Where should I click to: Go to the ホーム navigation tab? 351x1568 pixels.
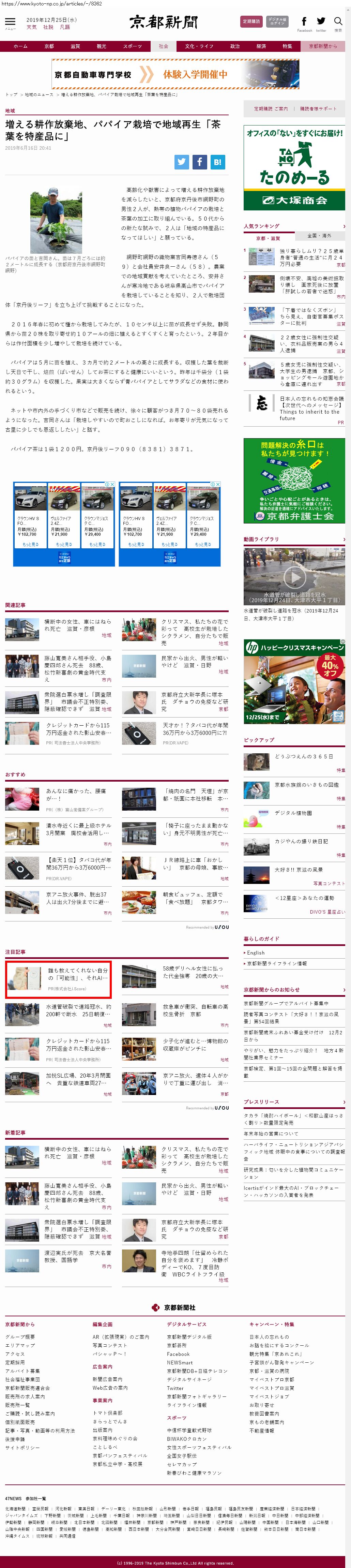(21, 46)
